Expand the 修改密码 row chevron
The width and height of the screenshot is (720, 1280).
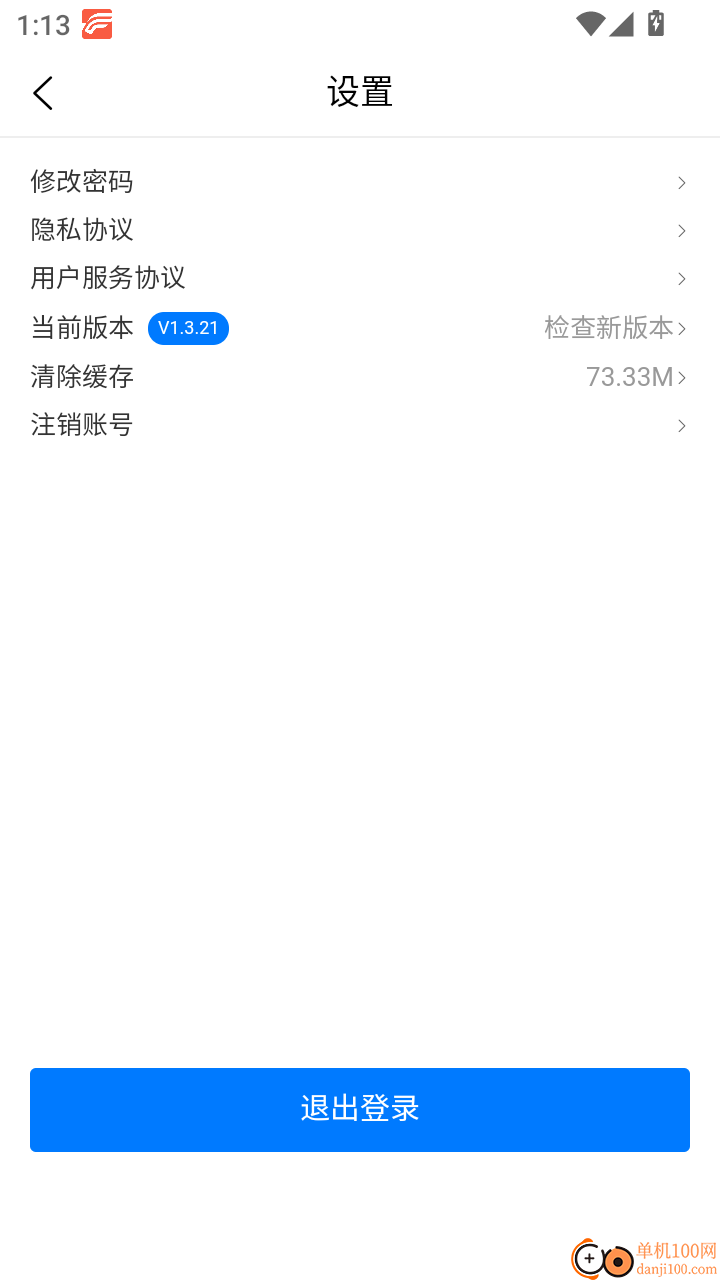point(682,182)
